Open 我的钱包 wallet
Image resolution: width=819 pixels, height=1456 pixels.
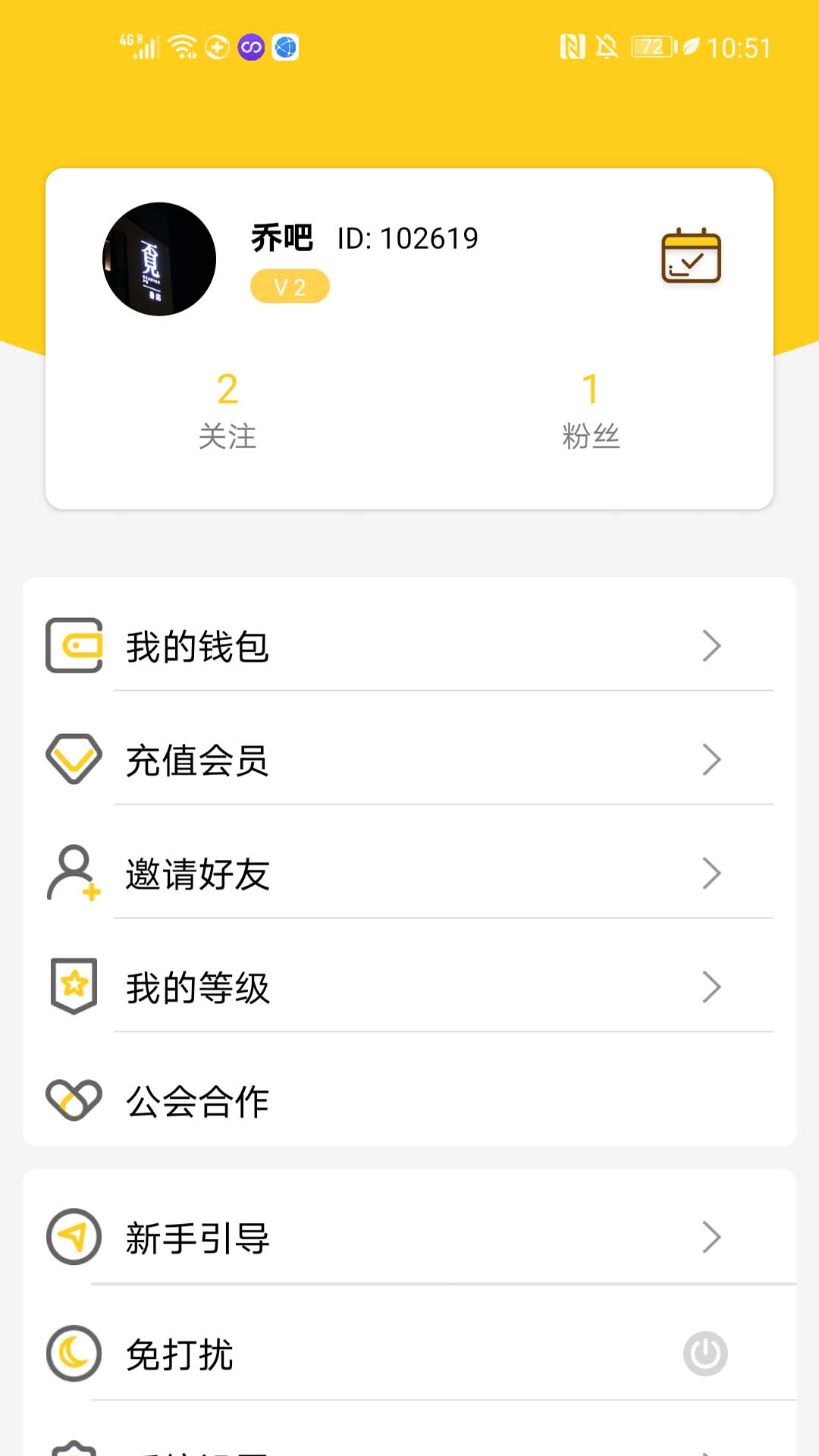click(x=409, y=646)
